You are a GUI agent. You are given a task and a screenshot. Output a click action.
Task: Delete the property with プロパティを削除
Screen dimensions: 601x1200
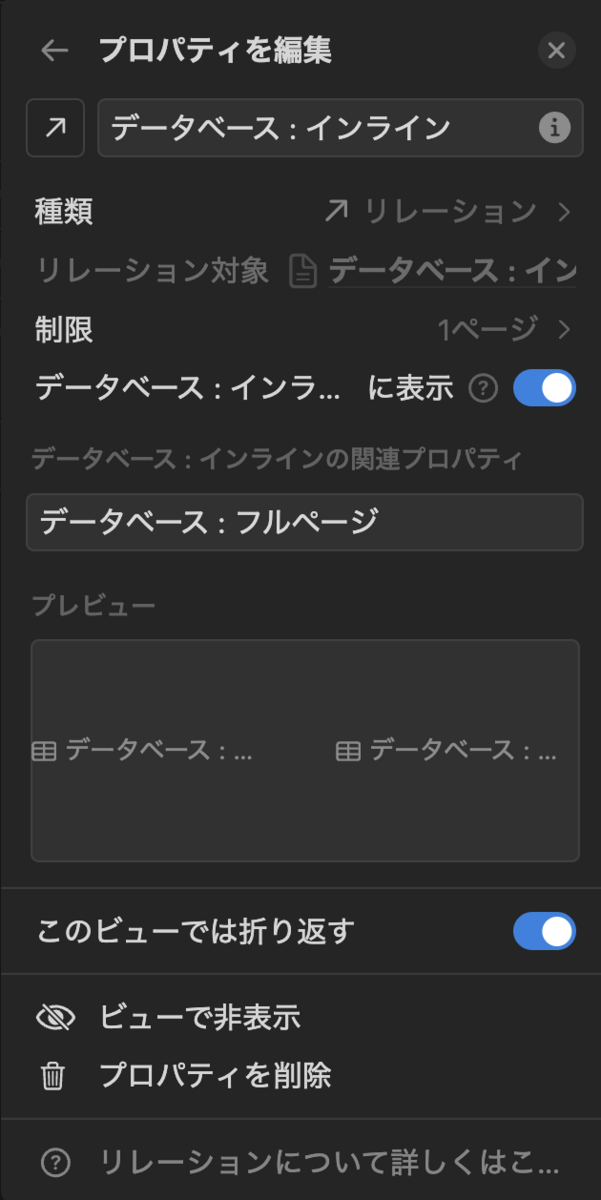tap(214, 1077)
